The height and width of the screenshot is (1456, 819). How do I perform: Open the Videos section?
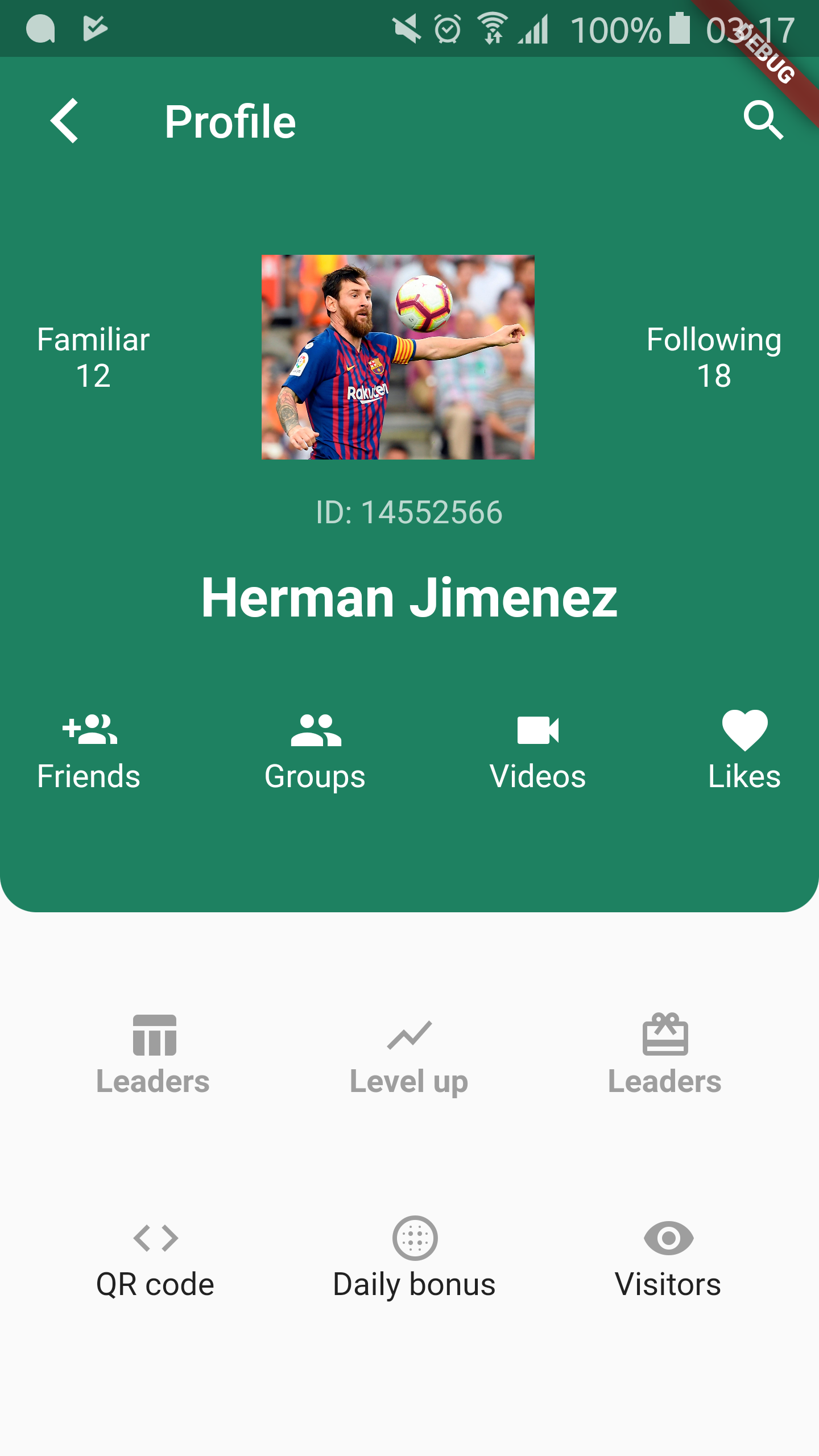click(537, 752)
